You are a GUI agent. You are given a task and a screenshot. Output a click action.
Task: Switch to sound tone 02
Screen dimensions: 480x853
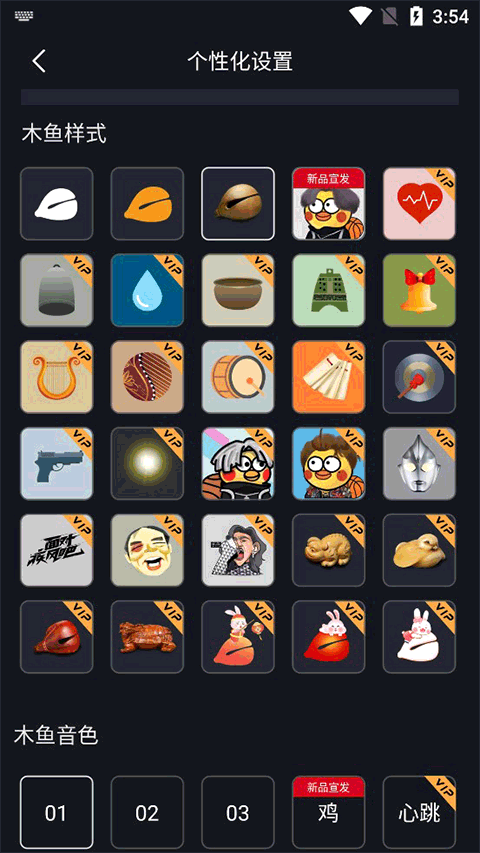coord(147,813)
